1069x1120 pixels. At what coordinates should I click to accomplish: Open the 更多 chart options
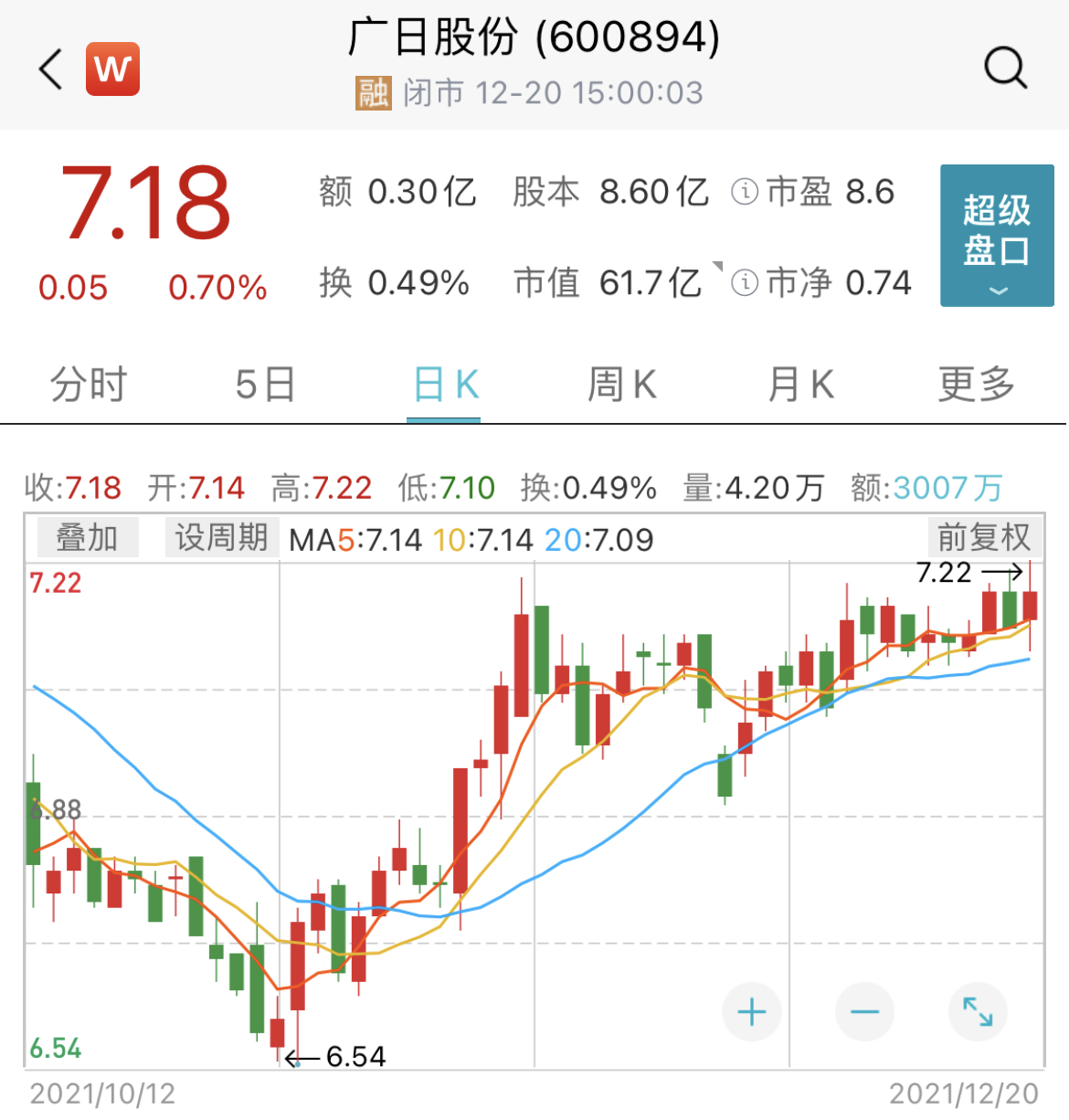point(976,385)
